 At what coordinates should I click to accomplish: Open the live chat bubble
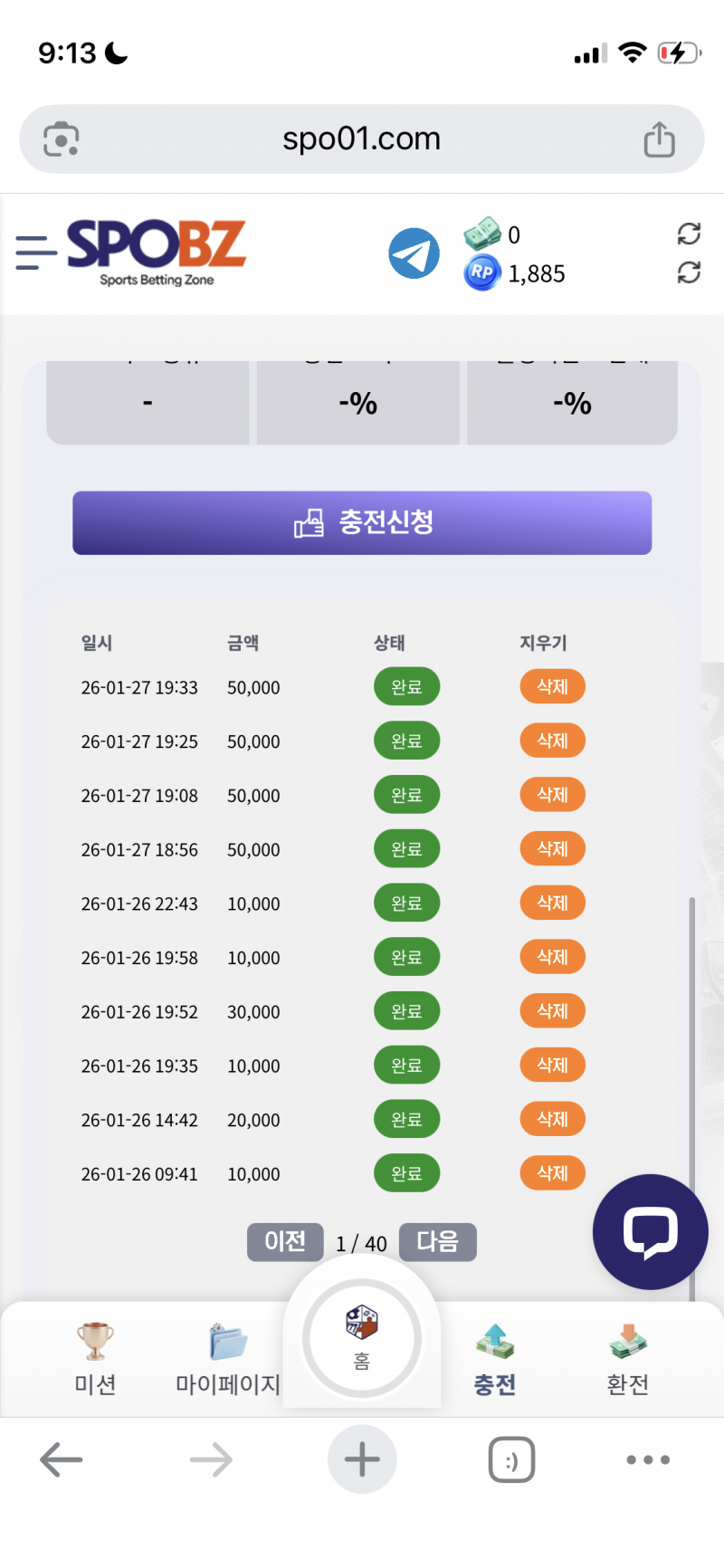tap(650, 1231)
